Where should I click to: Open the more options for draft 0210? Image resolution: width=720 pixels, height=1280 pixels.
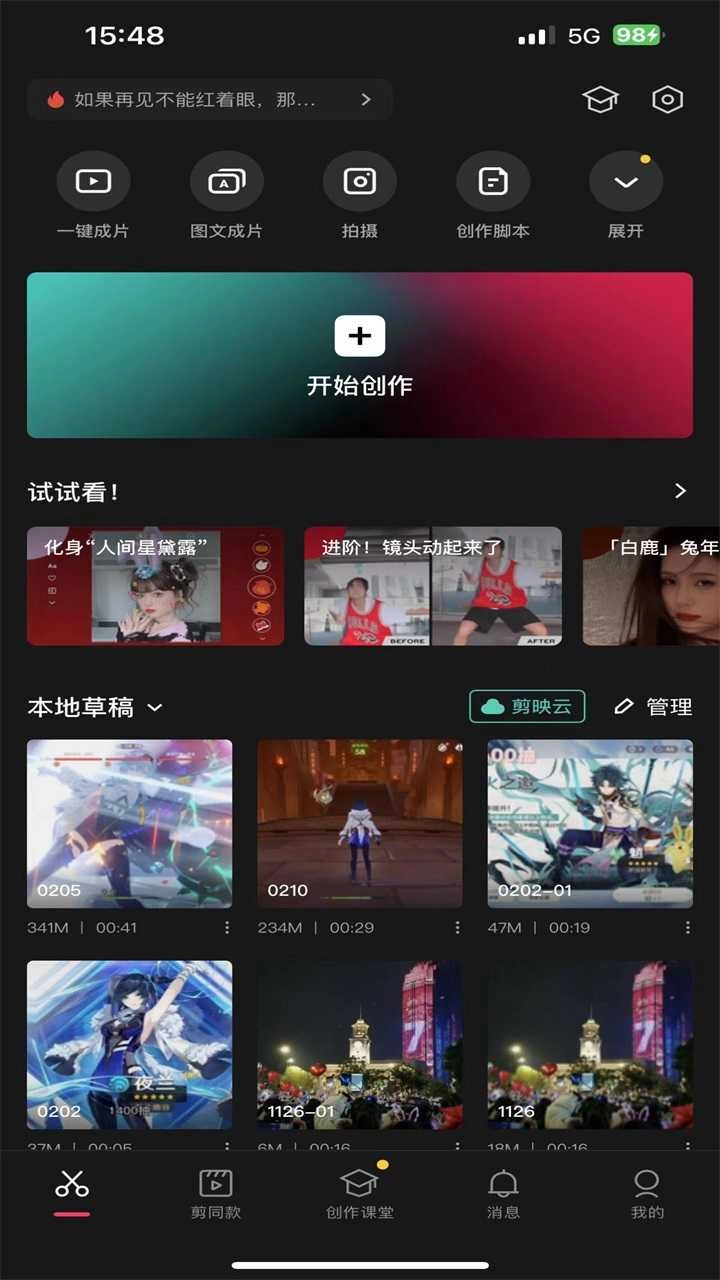[x=458, y=928]
